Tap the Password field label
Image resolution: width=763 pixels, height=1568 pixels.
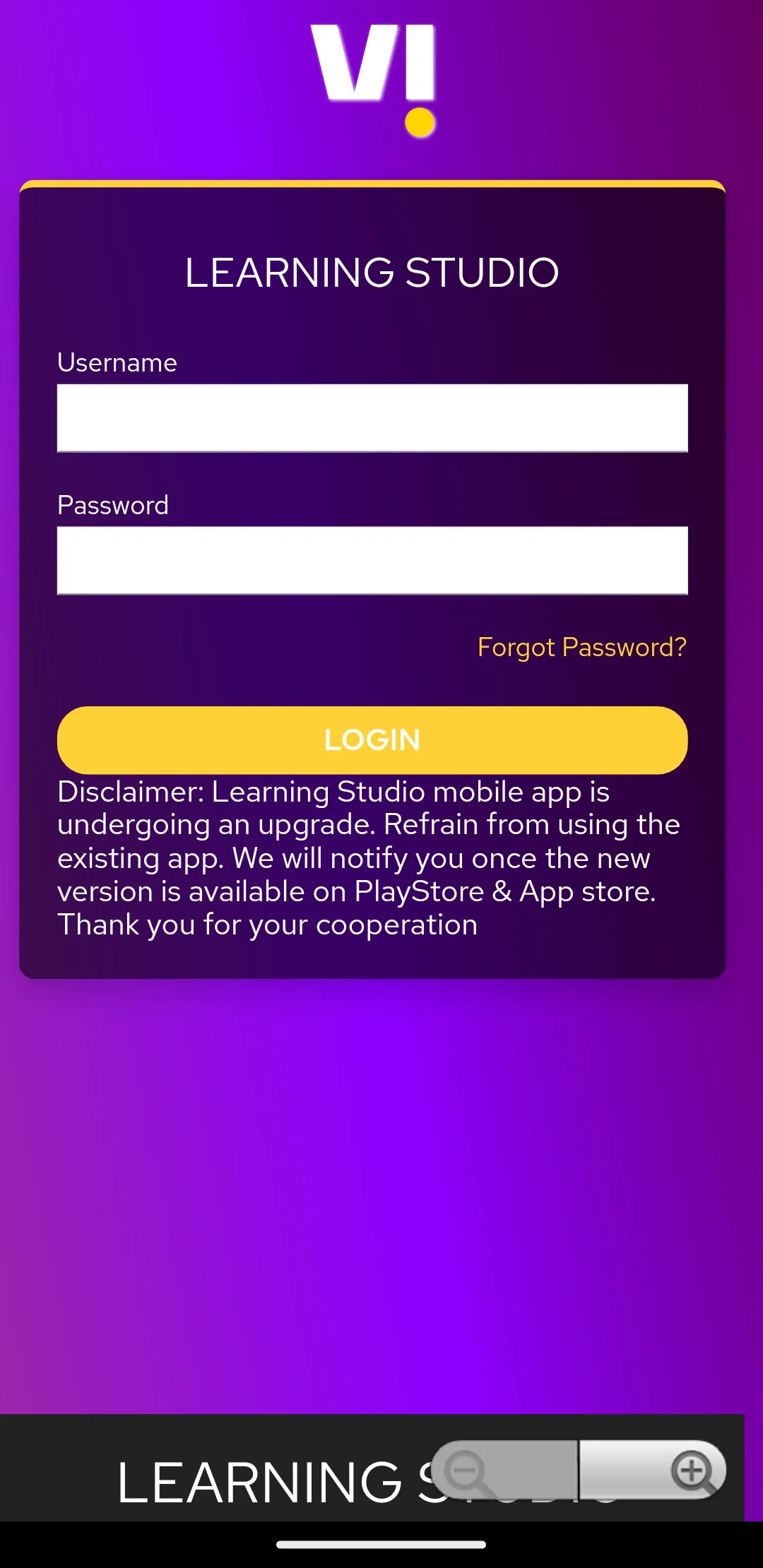pos(113,504)
